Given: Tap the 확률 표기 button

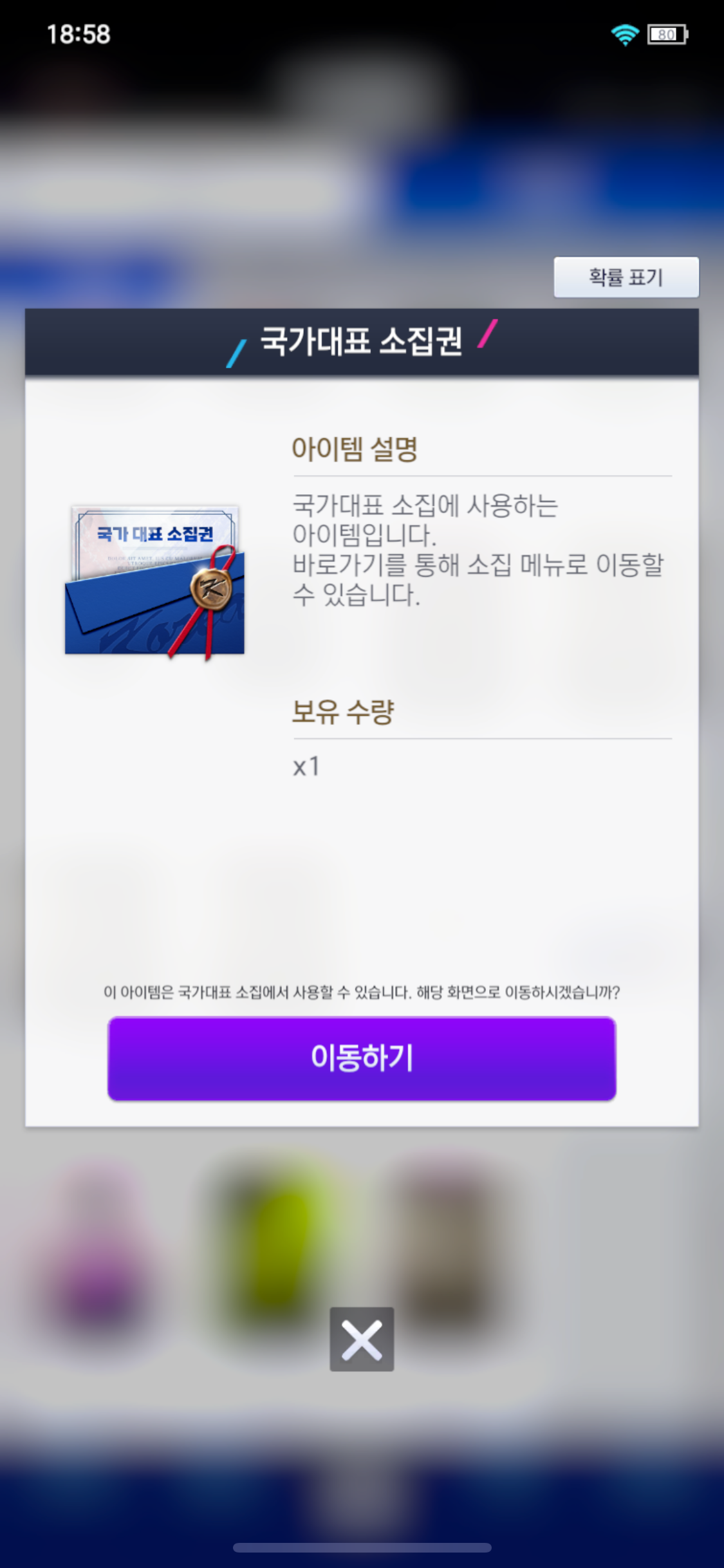Looking at the screenshot, I should click(626, 277).
